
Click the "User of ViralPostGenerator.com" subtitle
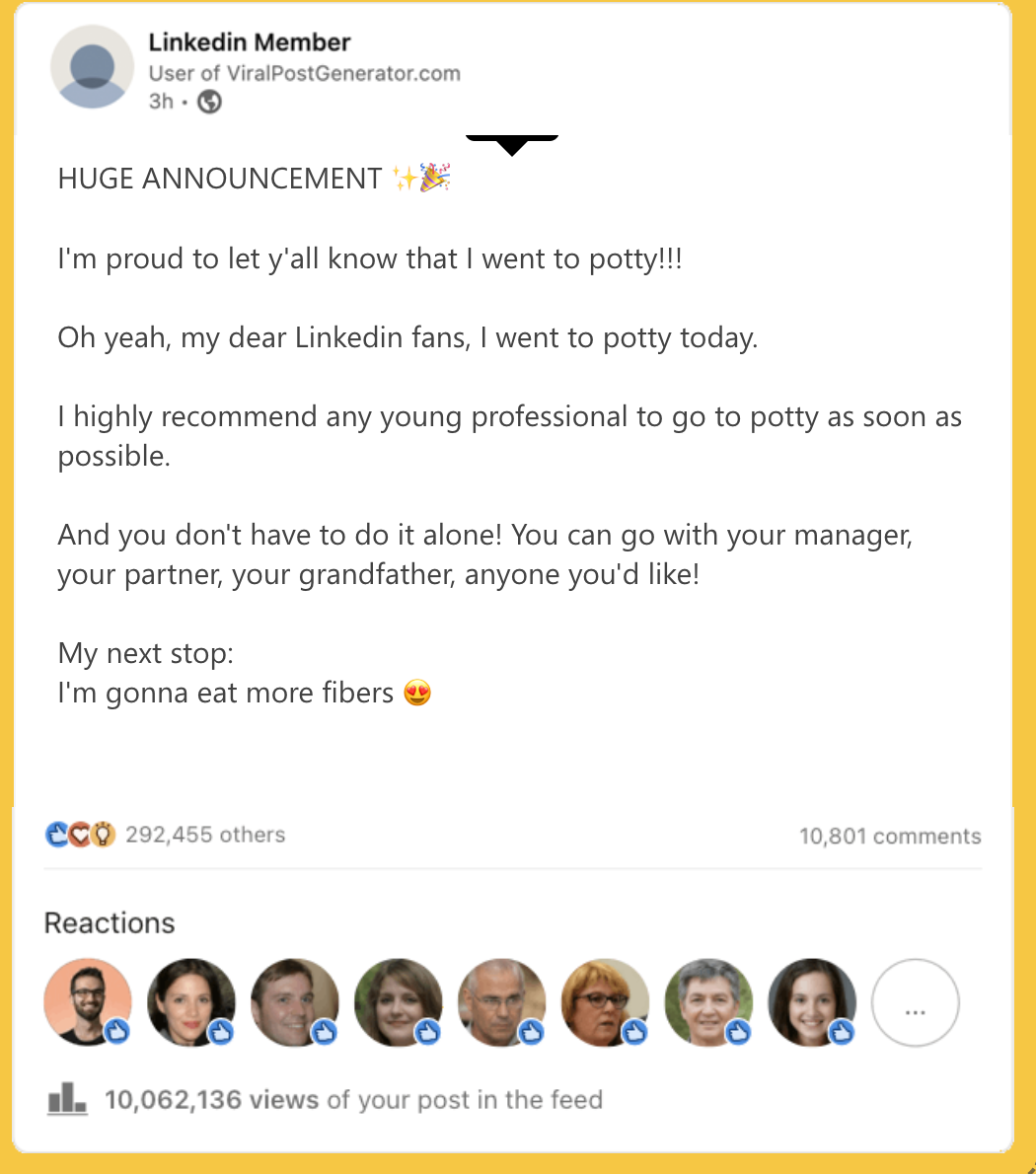click(304, 72)
